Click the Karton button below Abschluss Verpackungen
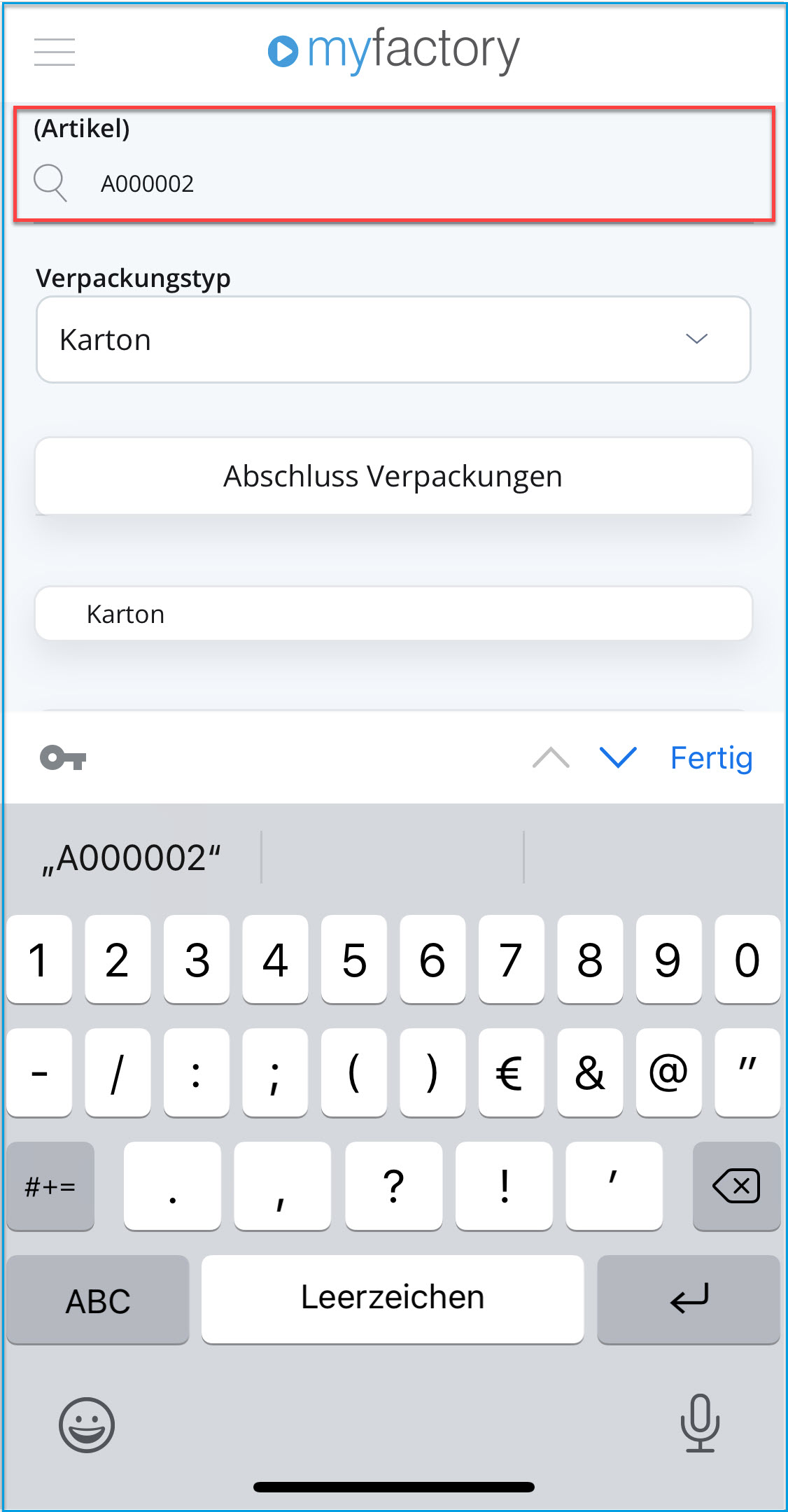 coord(394,613)
